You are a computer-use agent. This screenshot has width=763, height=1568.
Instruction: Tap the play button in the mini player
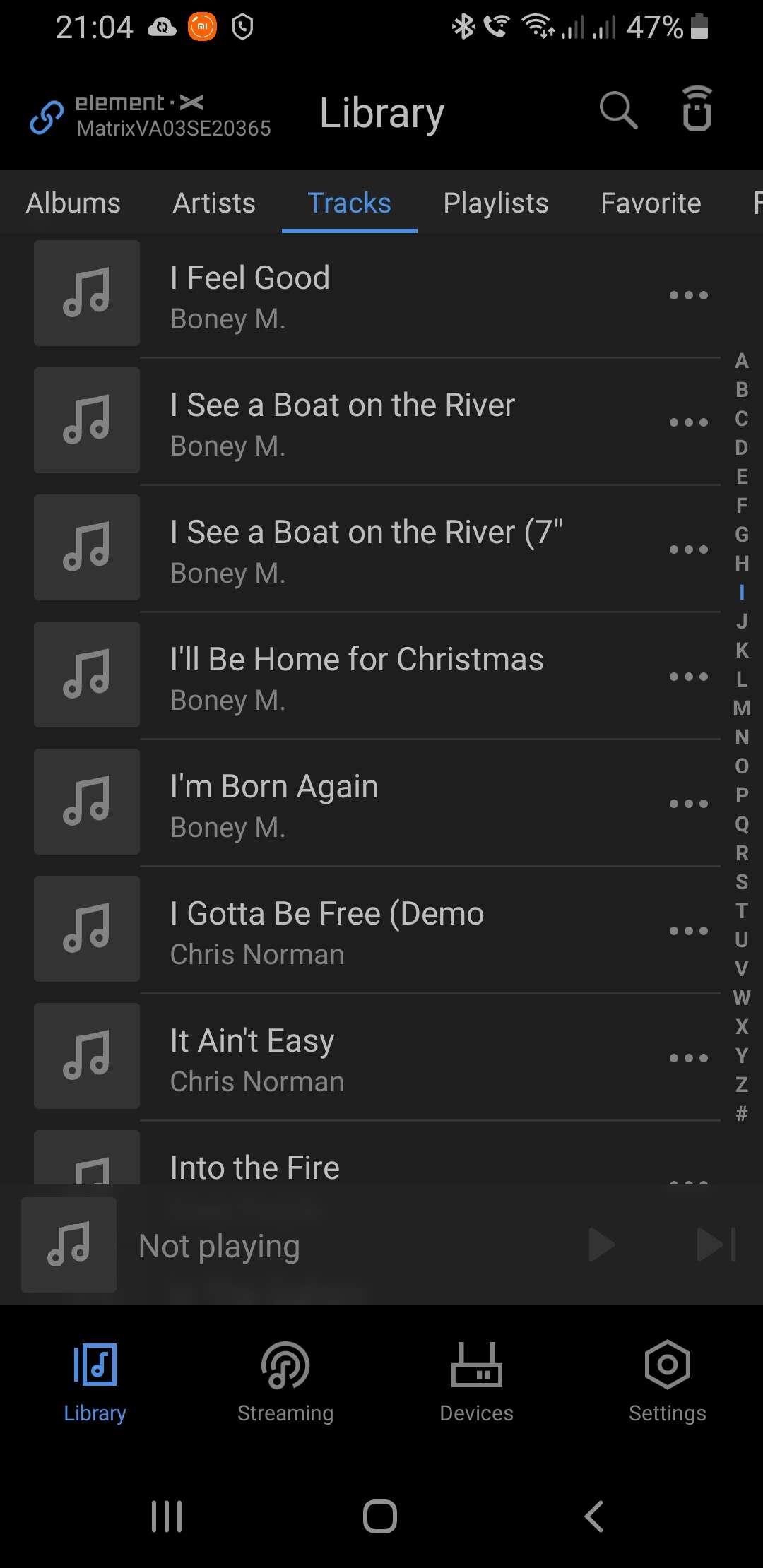pyautogui.click(x=601, y=1245)
